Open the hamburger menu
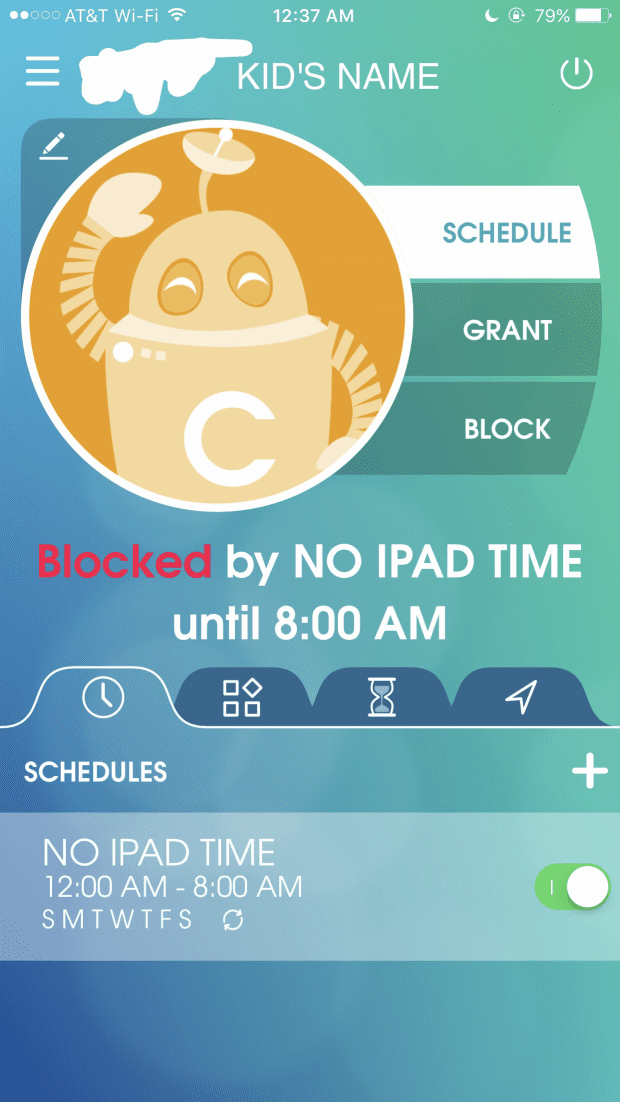The height and width of the screenshot is (1102, 620). pos(43,72)
